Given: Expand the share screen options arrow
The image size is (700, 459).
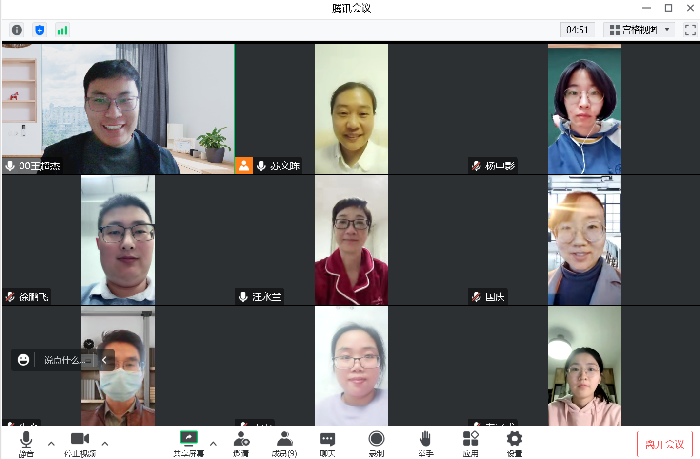Looking at the screenshot, I should pyautogui.click(x=213, y=442).
